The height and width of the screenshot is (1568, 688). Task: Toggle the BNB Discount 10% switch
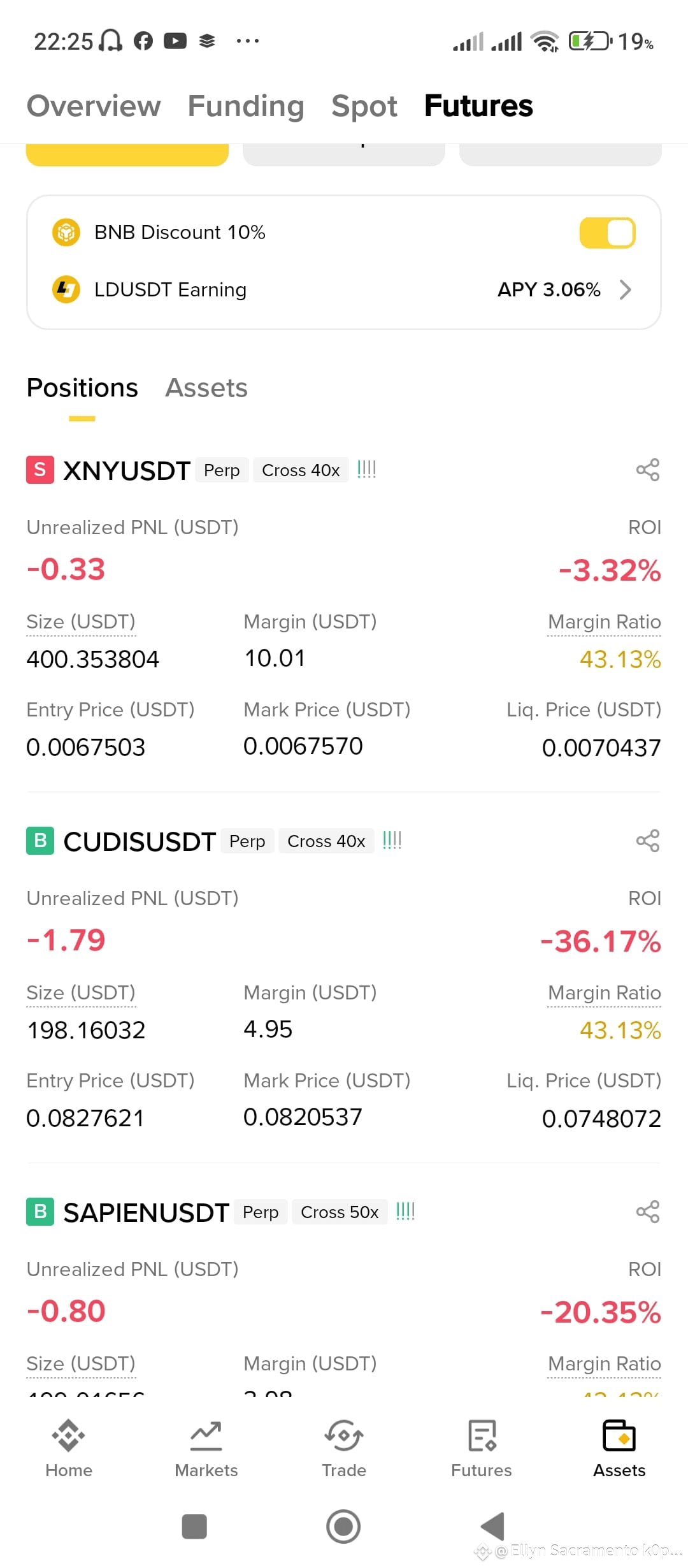(x=607, y=233)
